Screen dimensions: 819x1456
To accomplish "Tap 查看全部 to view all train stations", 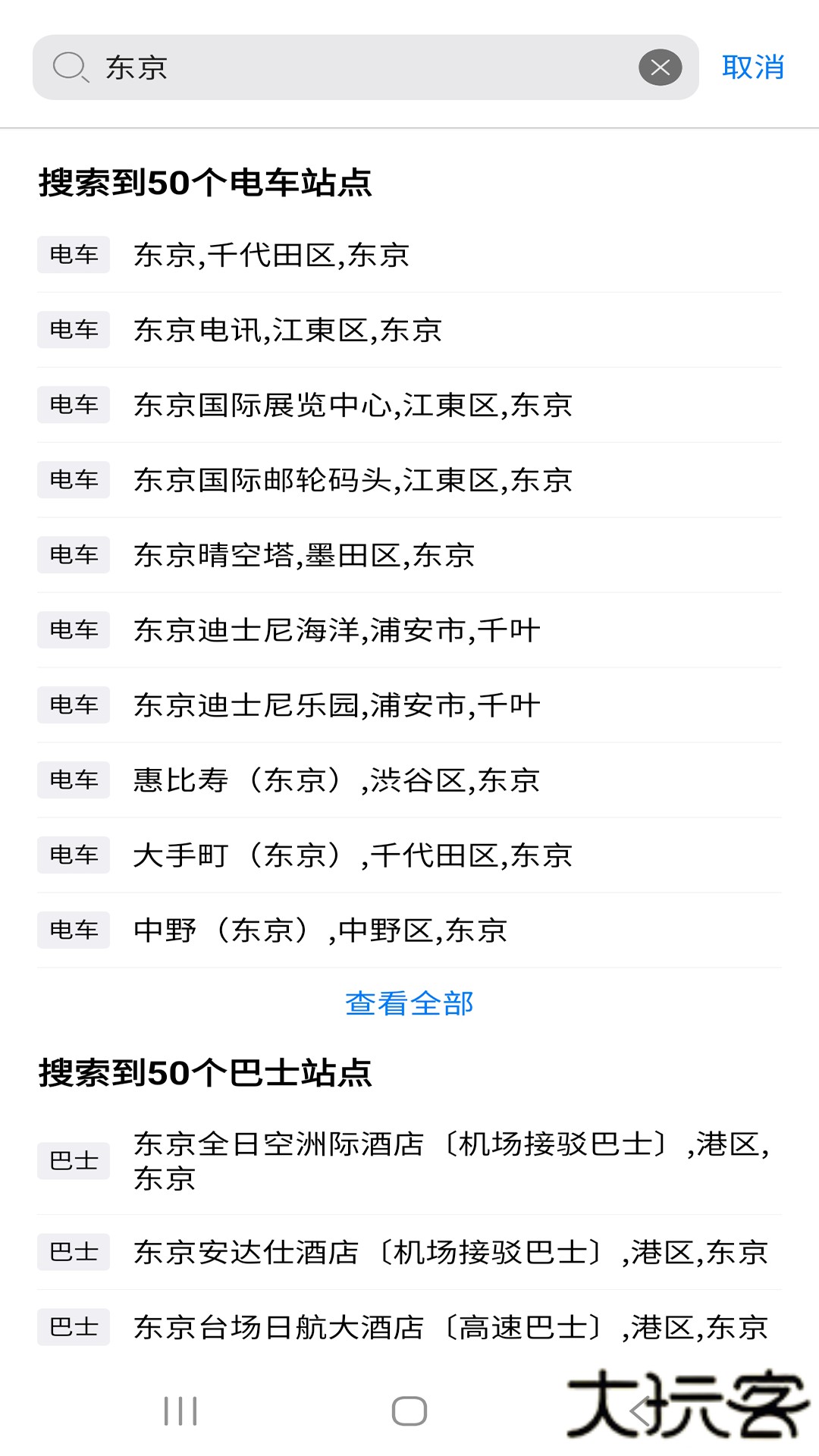I will click(409, 1003).
